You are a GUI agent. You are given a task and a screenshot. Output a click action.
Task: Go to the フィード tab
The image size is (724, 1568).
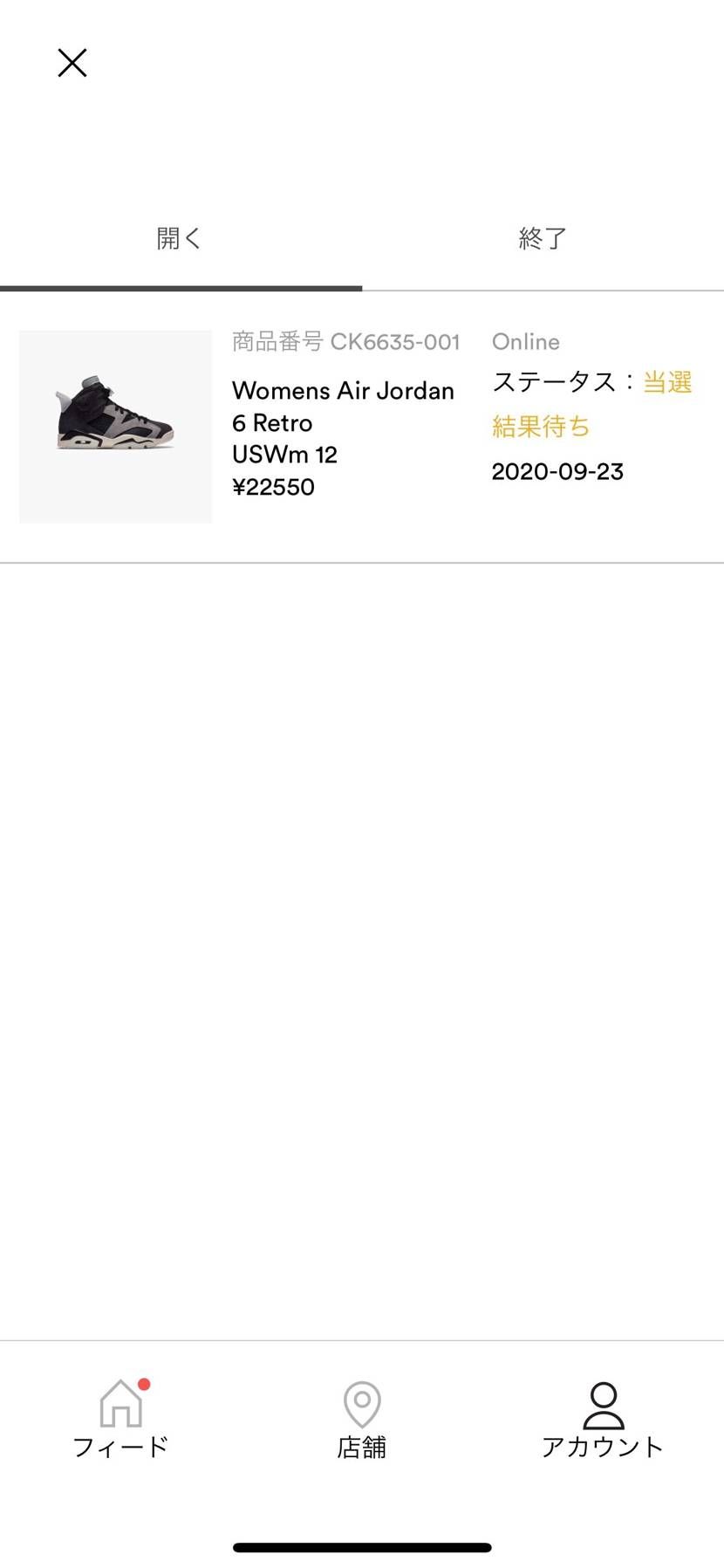point(120,1419)
